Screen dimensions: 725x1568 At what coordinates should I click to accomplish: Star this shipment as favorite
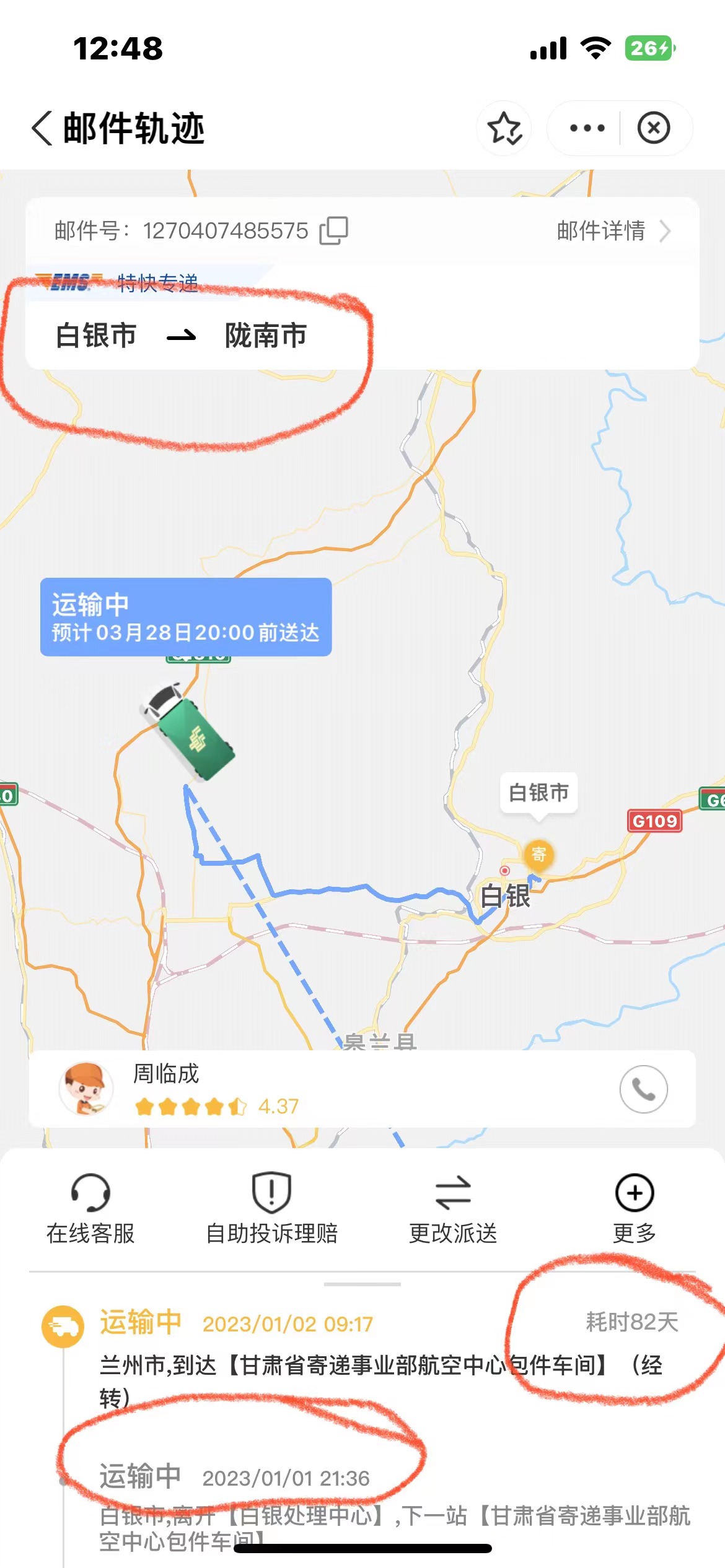click(506, 126)
